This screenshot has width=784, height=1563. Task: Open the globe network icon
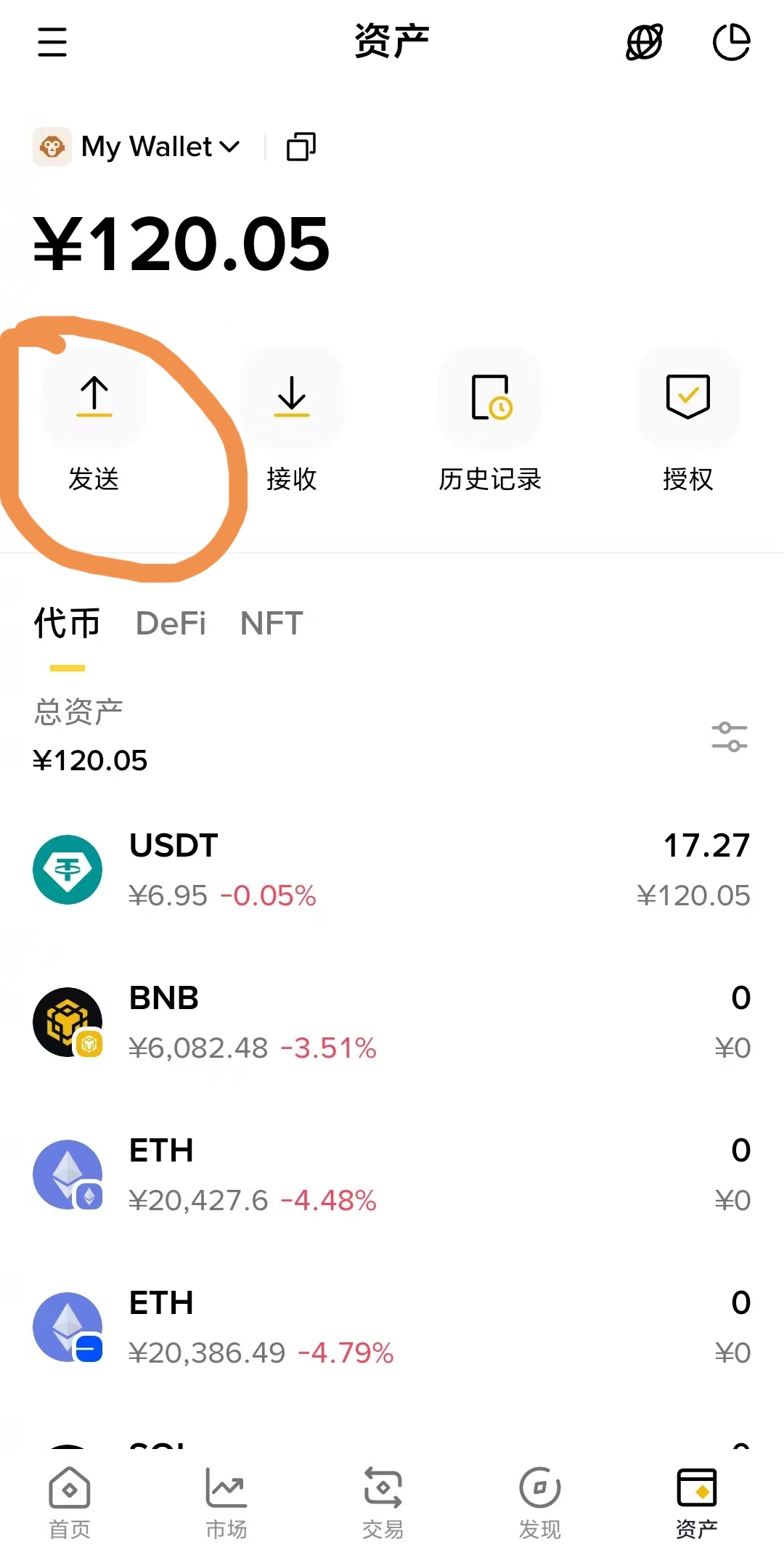645,42
